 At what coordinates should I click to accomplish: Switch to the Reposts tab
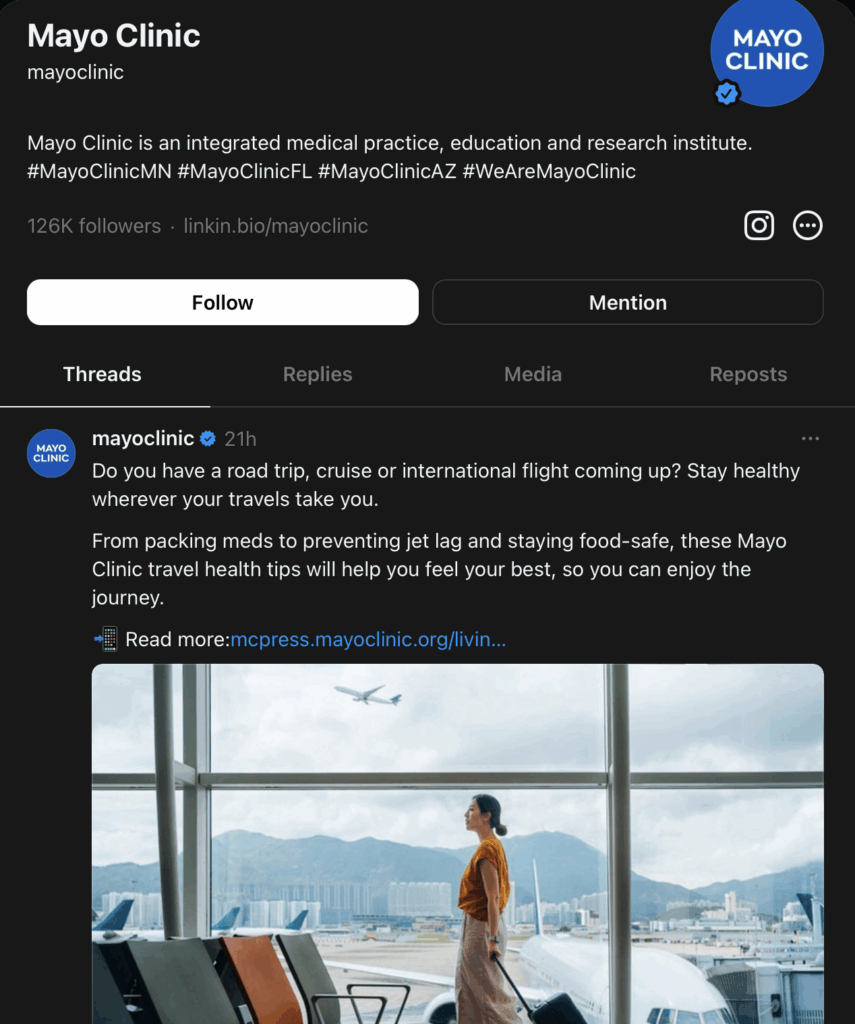coord(748,374)
